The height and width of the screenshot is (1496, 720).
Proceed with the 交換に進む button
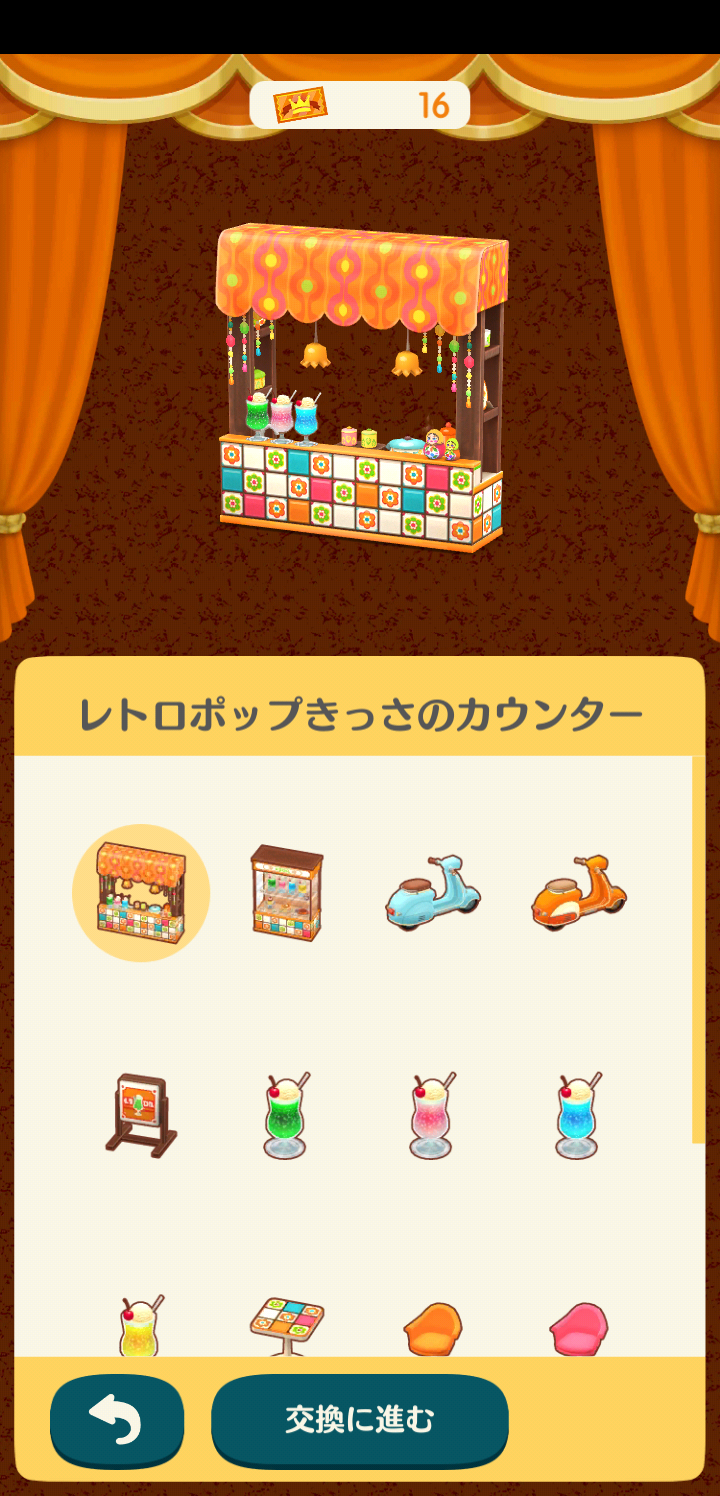pos(360,1420)
